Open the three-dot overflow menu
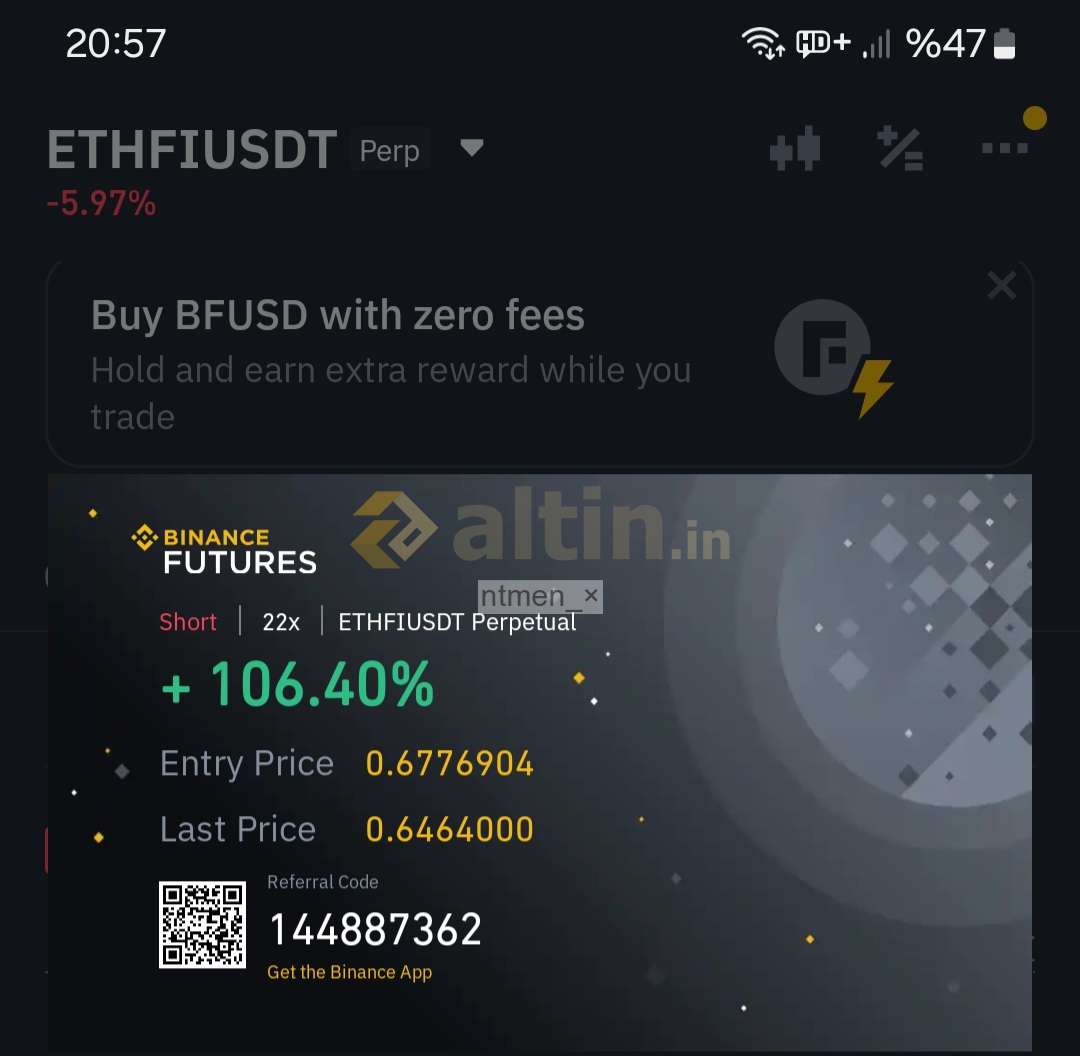This screenshot has height=1056, width=1080. tap(1004, 148)
